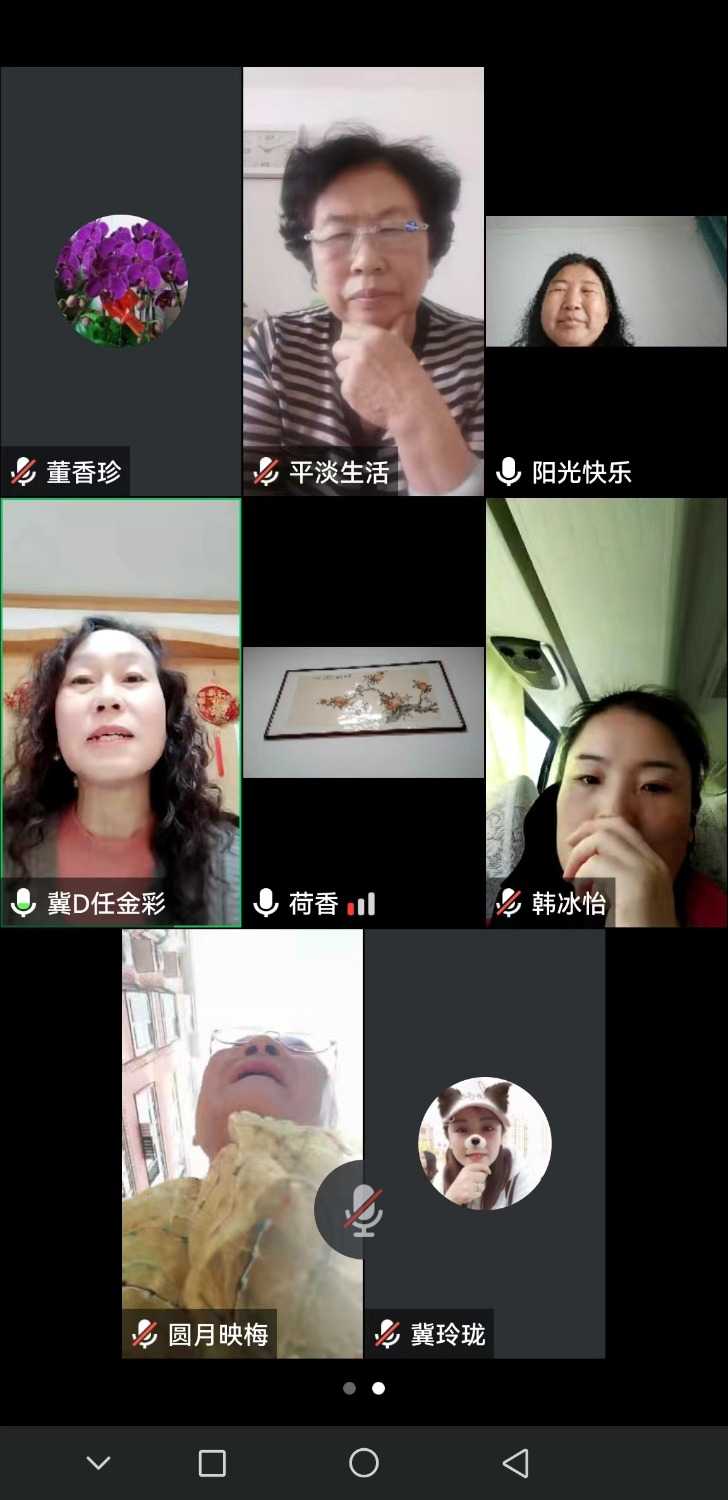Tap the down arrow in the navigation bar
The width and height of the screenshot is (728, 1500).
pos(98,1464)
